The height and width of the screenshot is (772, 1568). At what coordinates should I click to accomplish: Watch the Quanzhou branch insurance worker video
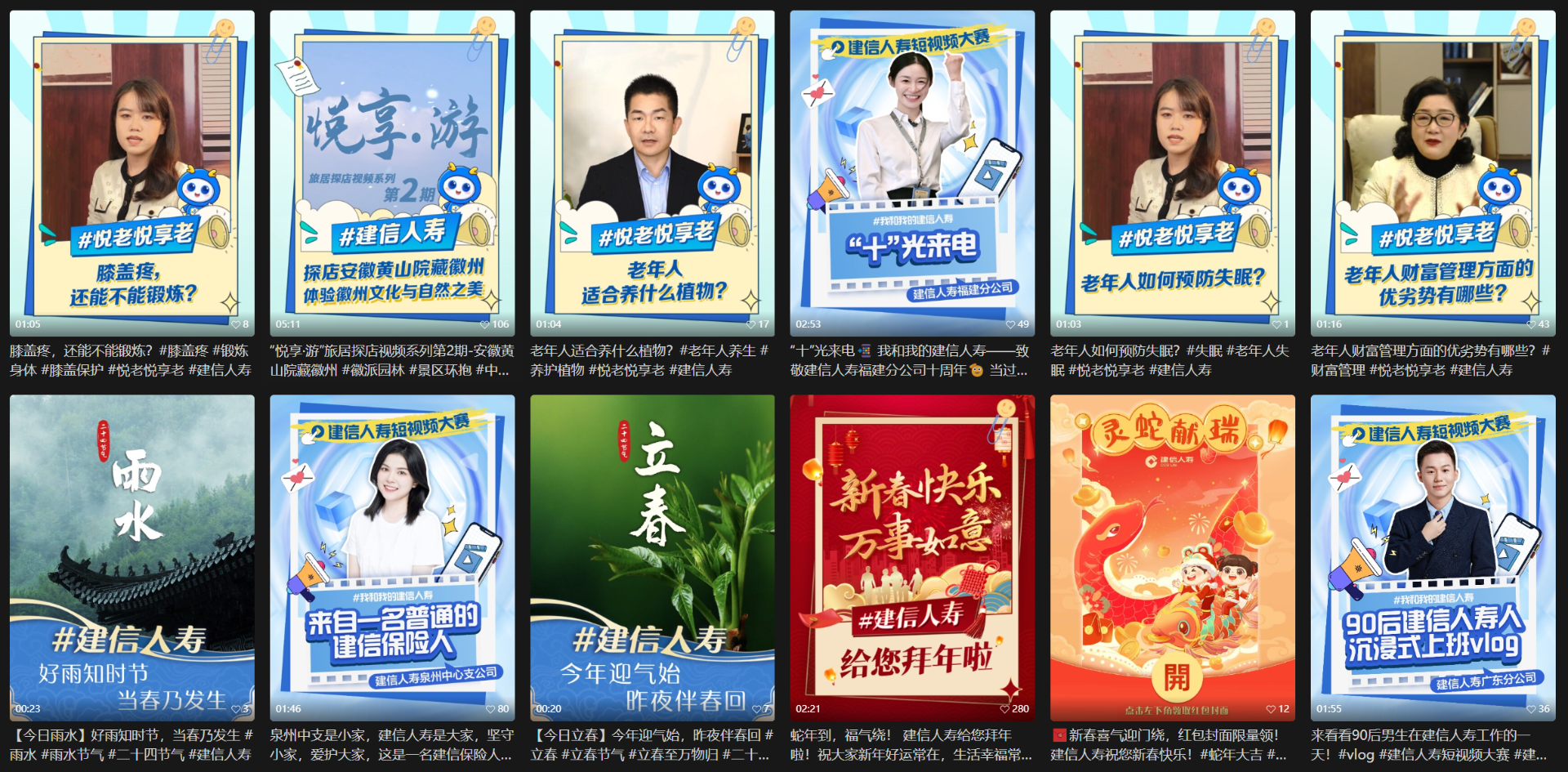click(x=392, y=557)
